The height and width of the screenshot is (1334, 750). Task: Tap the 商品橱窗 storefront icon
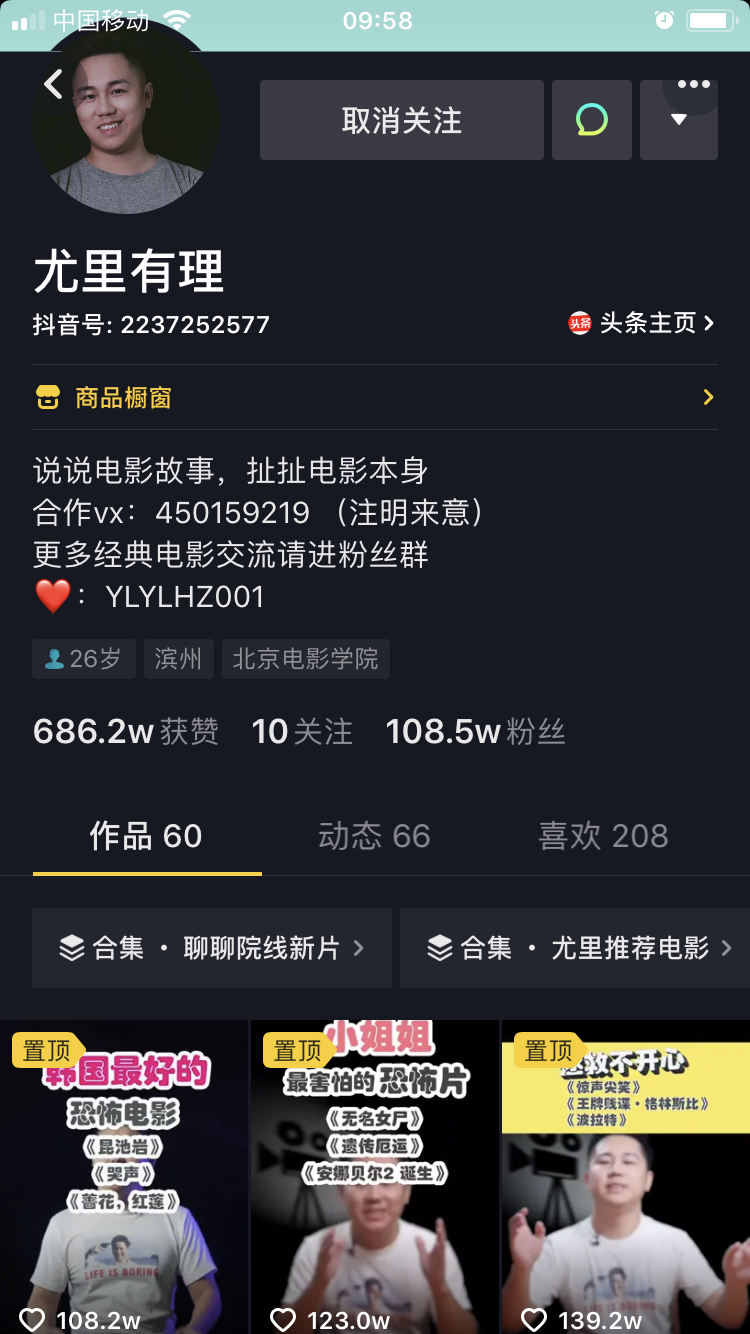coord(47,397)
